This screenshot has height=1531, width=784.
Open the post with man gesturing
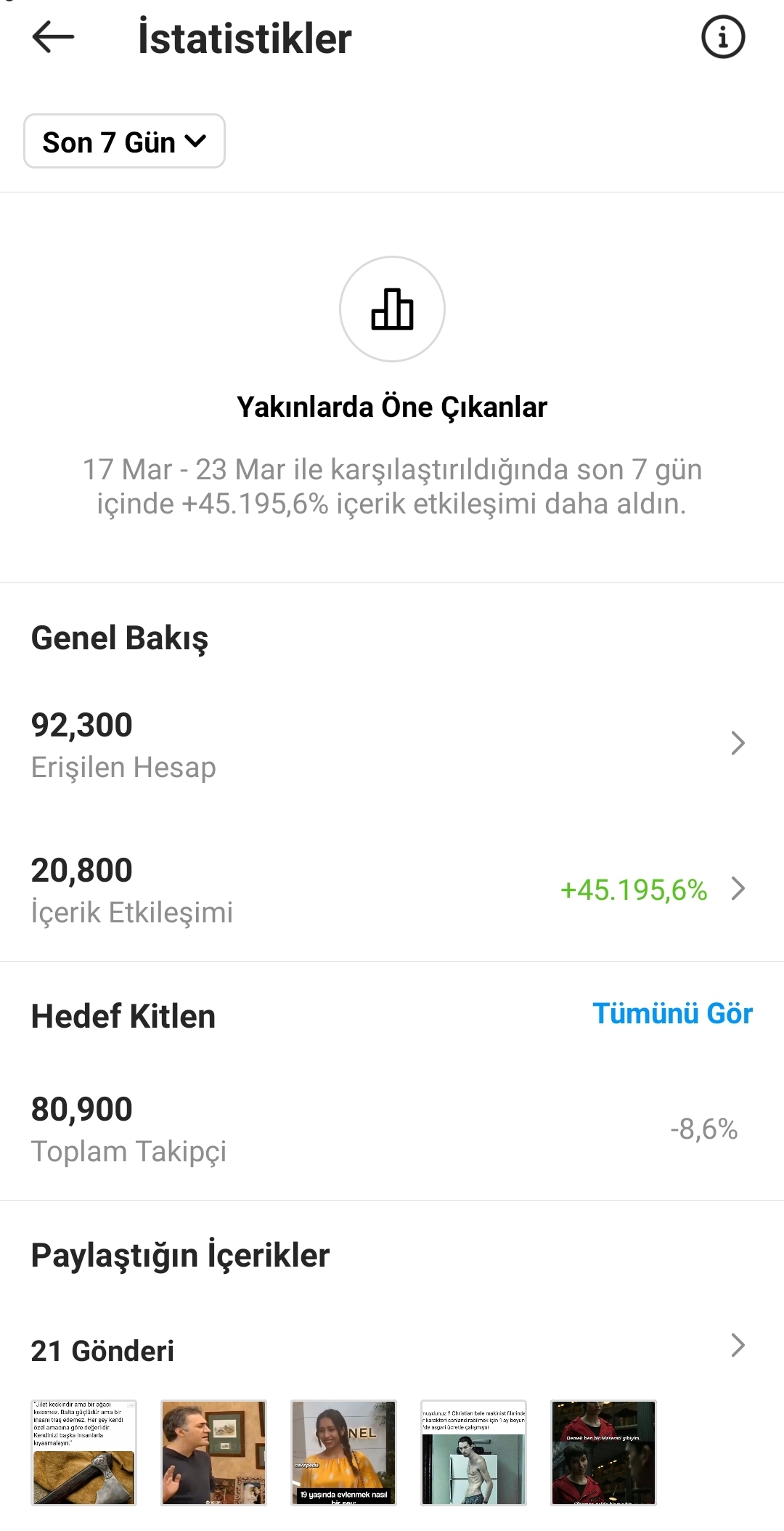coord(214,1453)
